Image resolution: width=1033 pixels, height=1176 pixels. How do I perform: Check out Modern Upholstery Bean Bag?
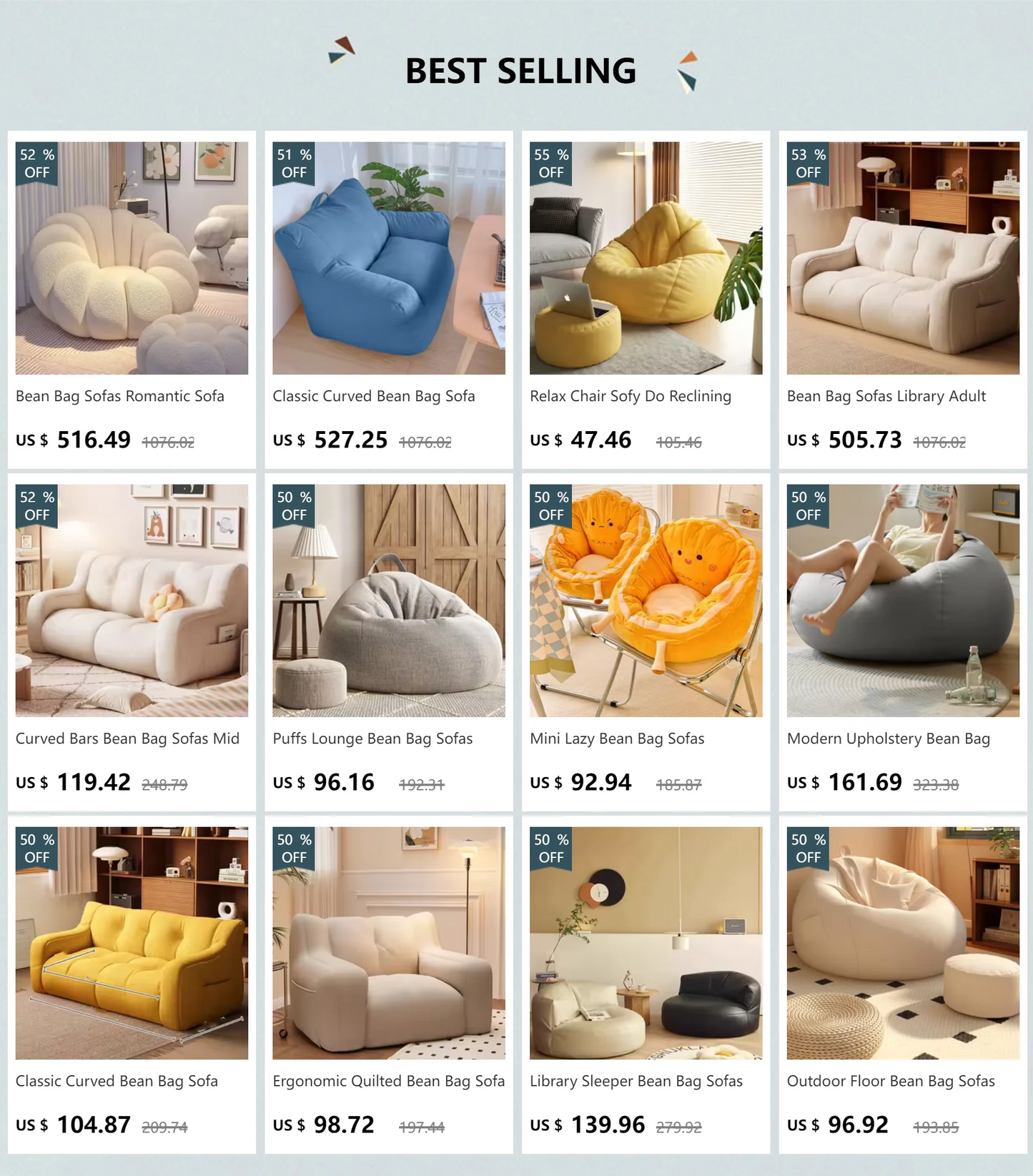[x=903, y=601]
